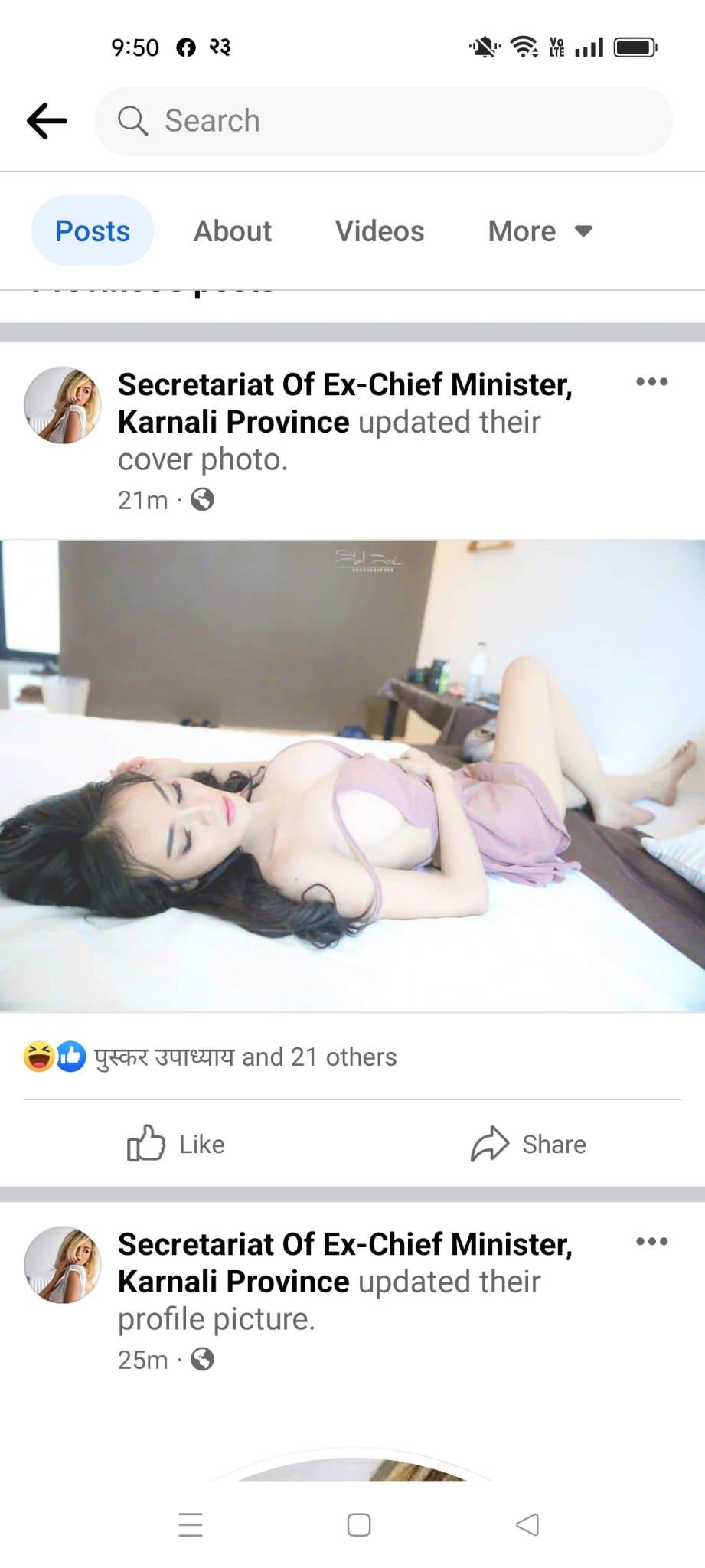Open options menu on cover photo post

pyautogui.click(x=651, y=381)
